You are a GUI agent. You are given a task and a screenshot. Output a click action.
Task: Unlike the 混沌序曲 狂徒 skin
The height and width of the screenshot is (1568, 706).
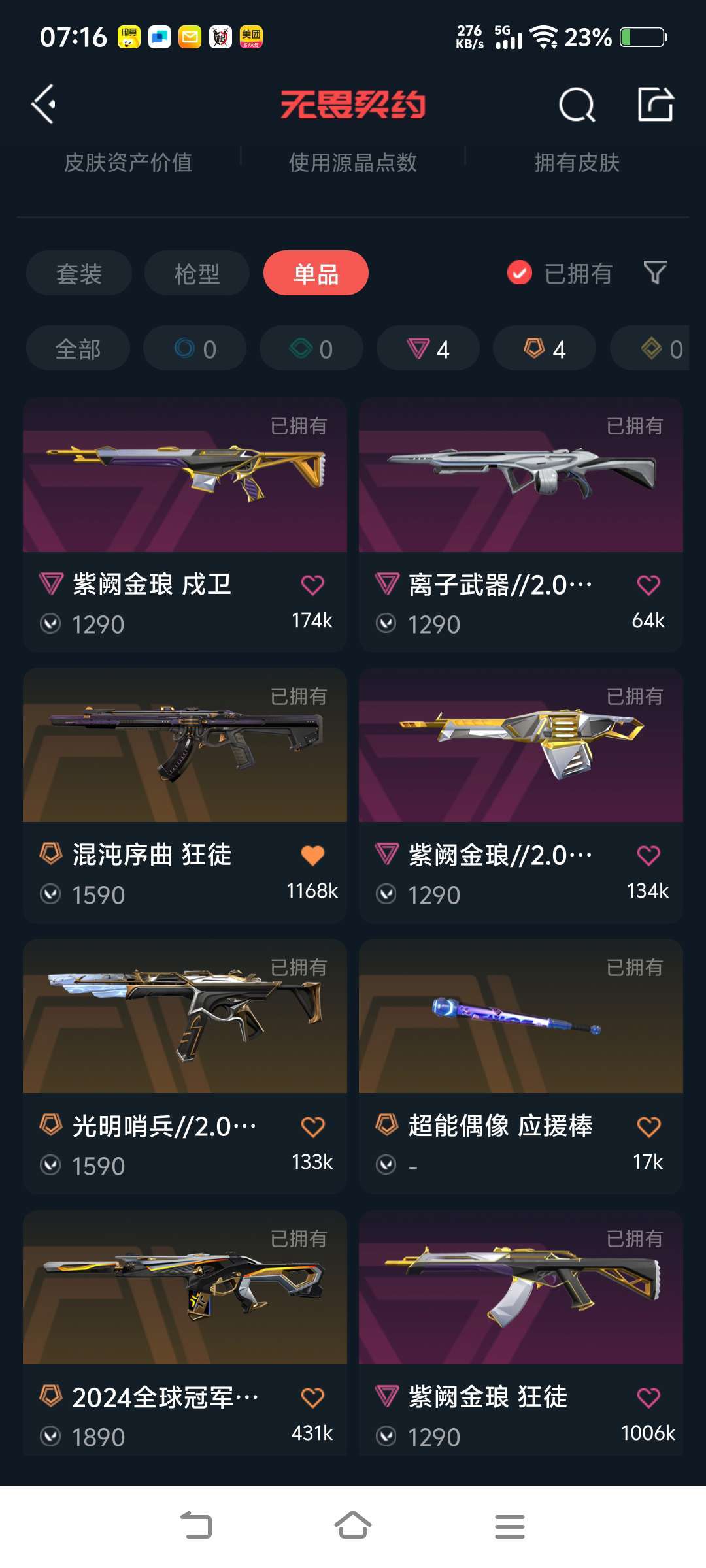click(312, 855)
